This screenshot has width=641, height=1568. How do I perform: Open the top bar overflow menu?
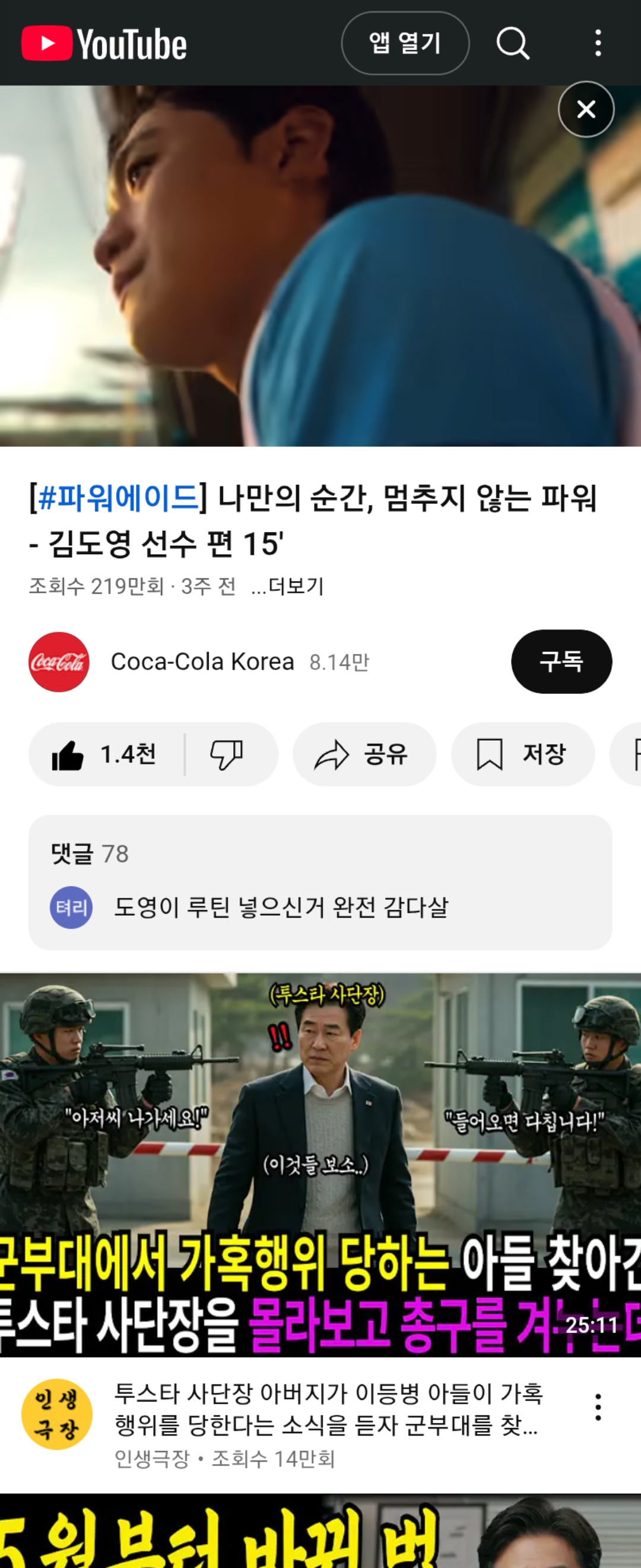(x=598, y=43)
